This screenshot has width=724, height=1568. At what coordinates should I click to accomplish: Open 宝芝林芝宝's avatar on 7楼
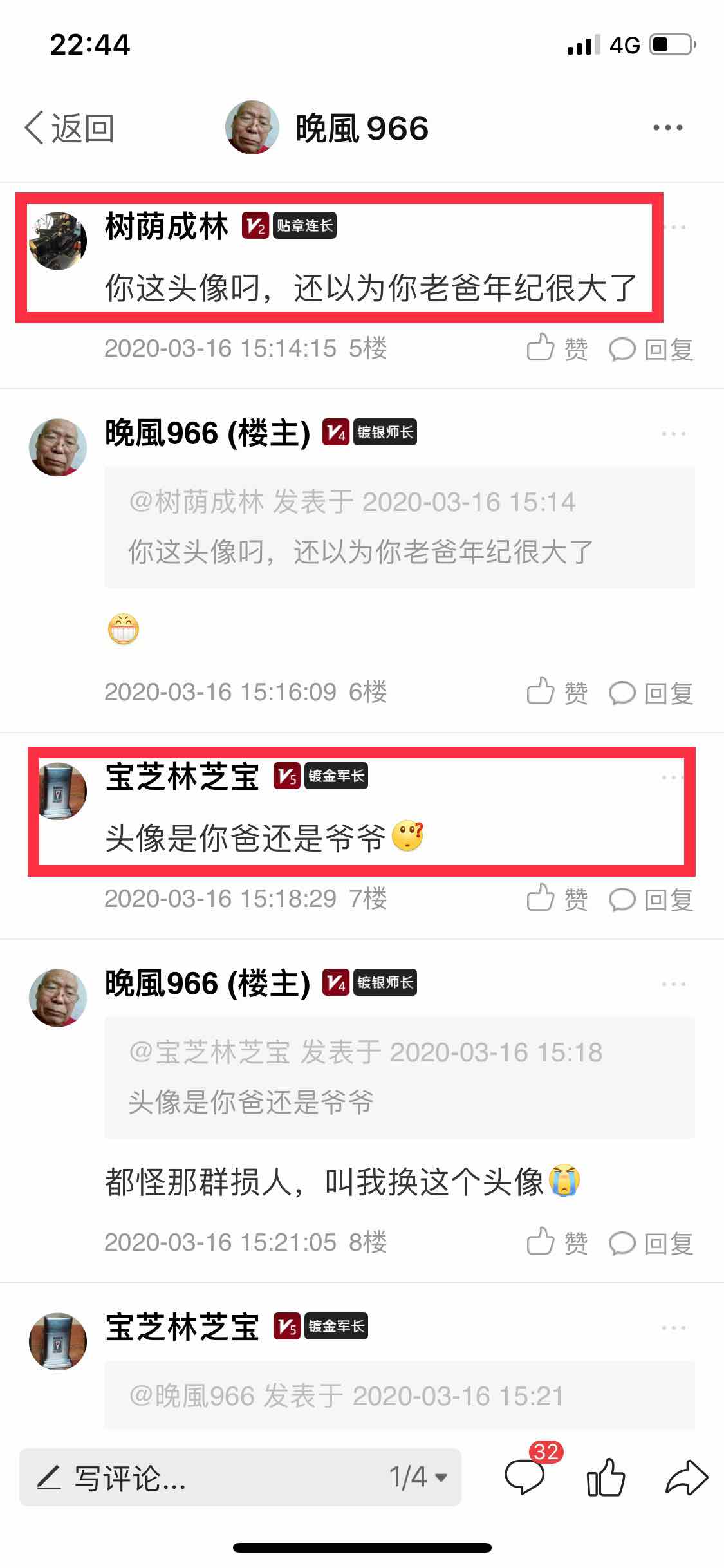coord(58,791)
